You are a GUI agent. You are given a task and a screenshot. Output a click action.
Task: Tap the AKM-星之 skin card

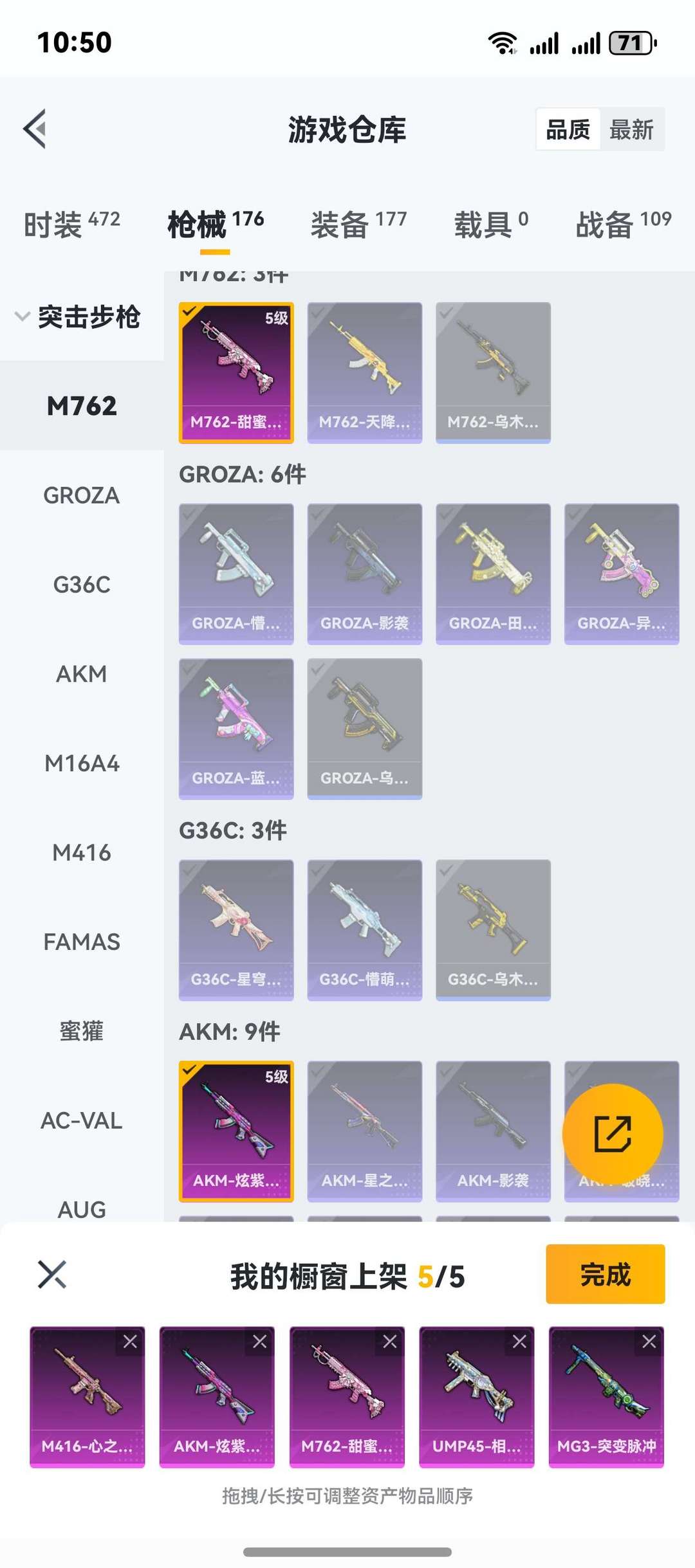[x=364, y=1131]
